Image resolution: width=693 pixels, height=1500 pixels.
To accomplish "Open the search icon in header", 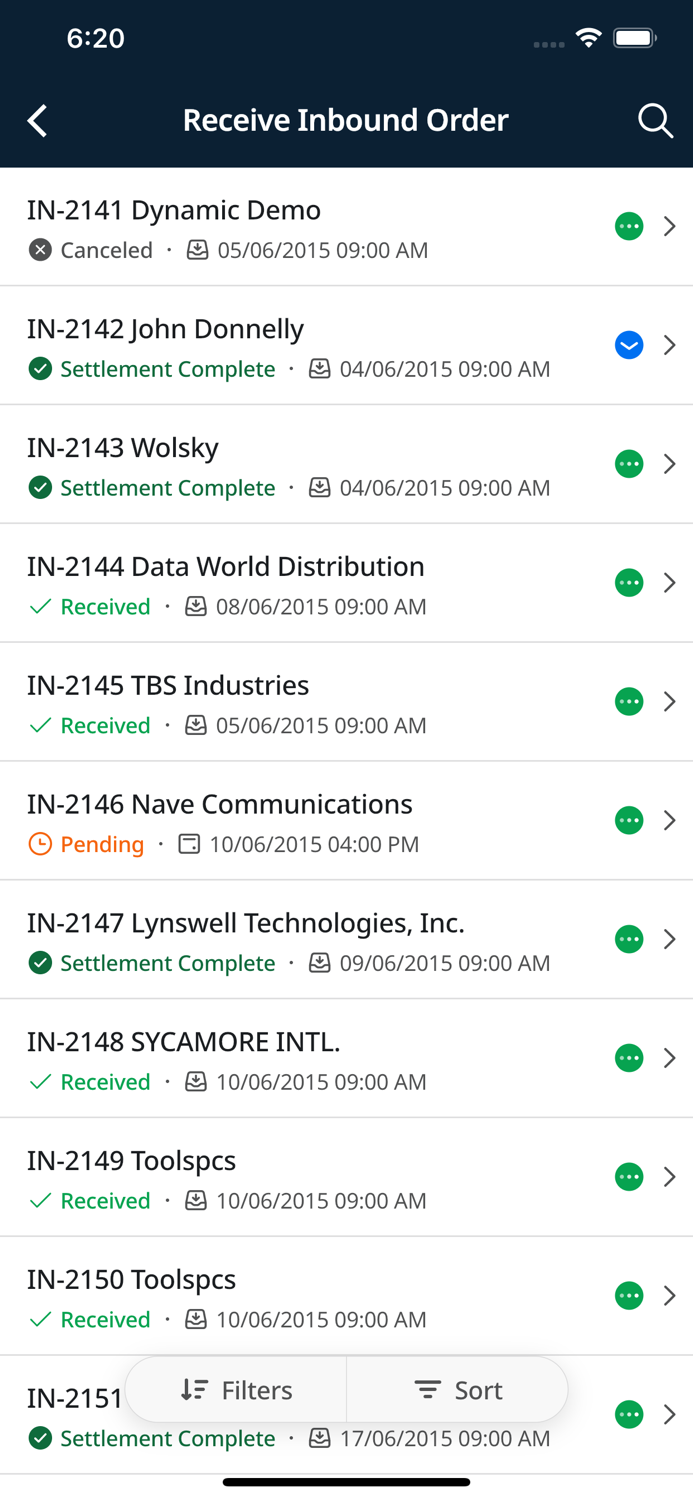I will tap(655, 121).
